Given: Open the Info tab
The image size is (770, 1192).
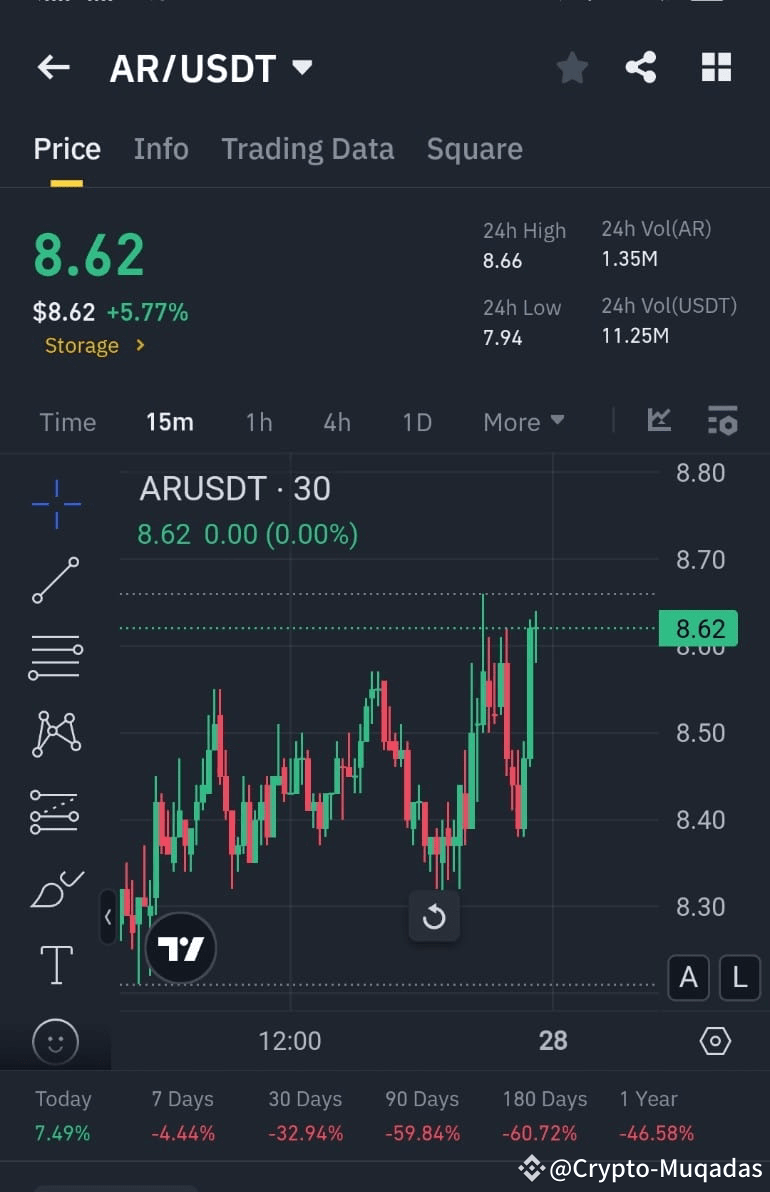Looking at the screenshot, I should tap(161, 148).
